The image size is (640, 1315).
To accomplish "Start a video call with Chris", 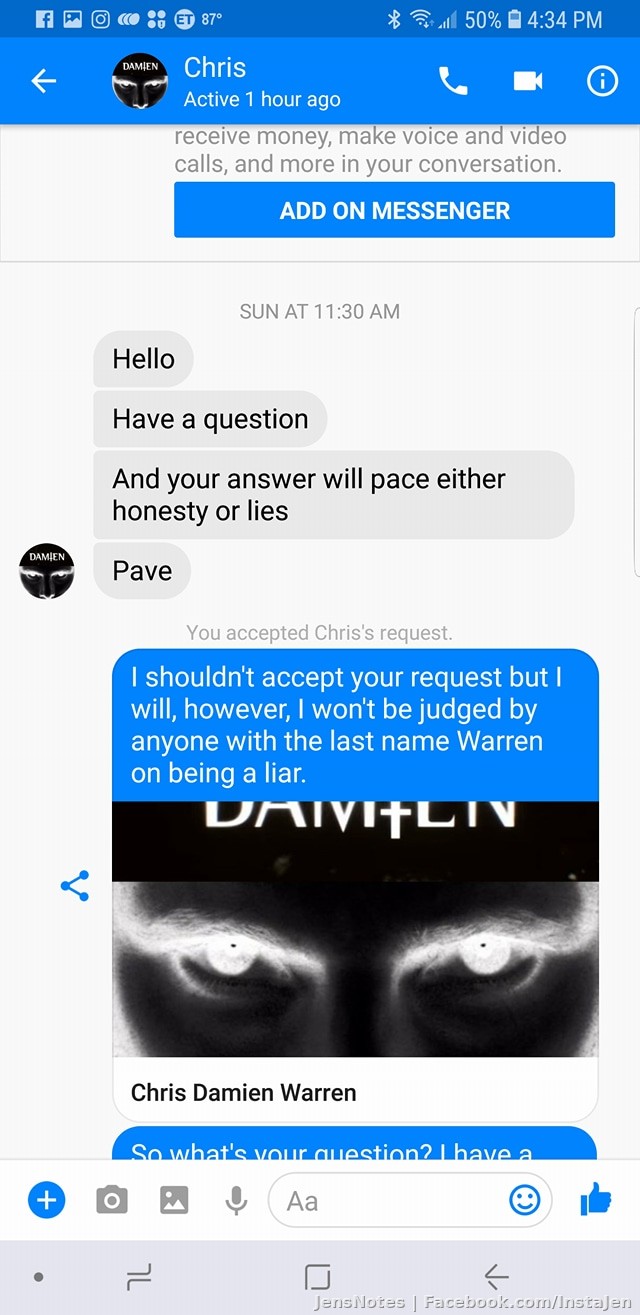I will (528, 82).
